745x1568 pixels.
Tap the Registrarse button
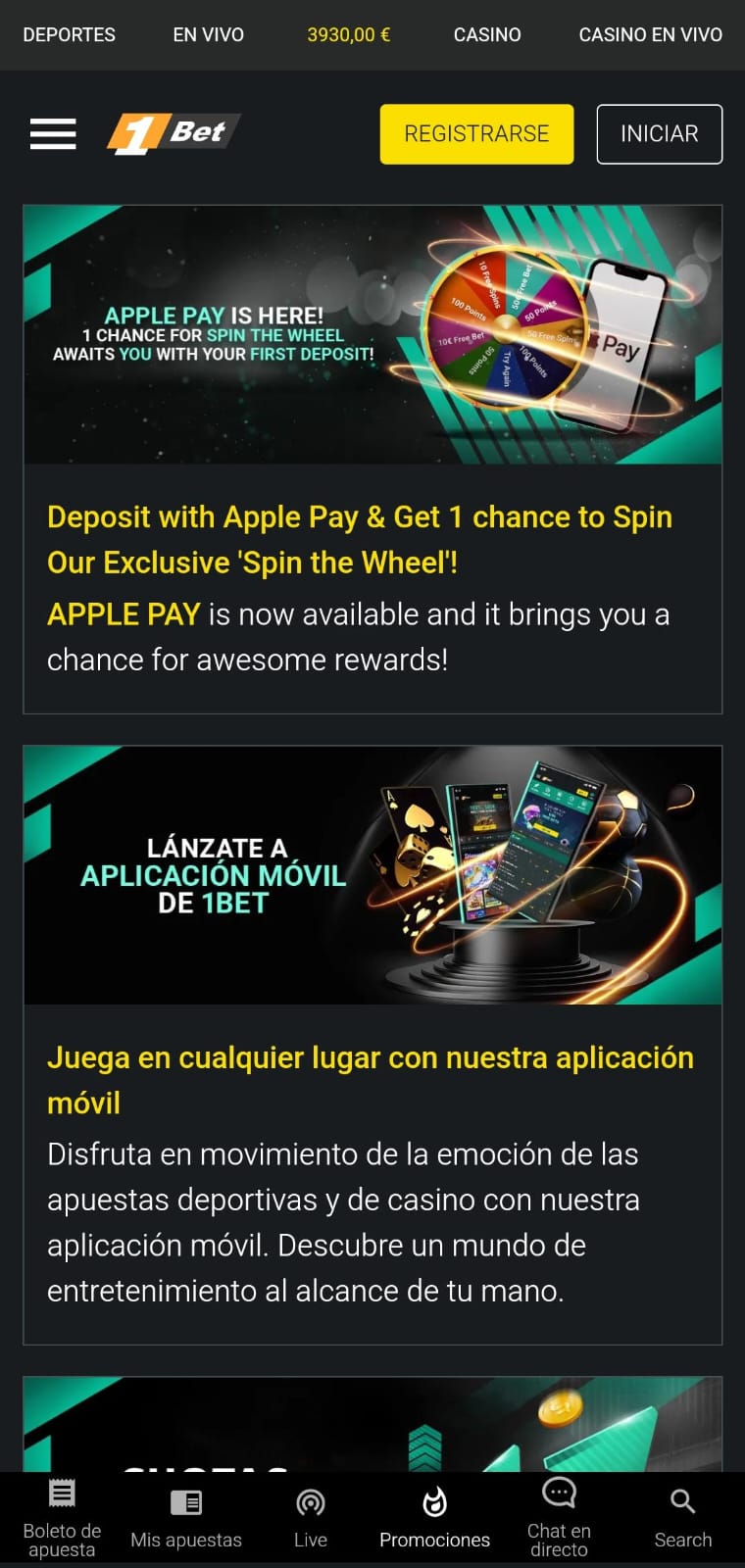click(476, 133)
